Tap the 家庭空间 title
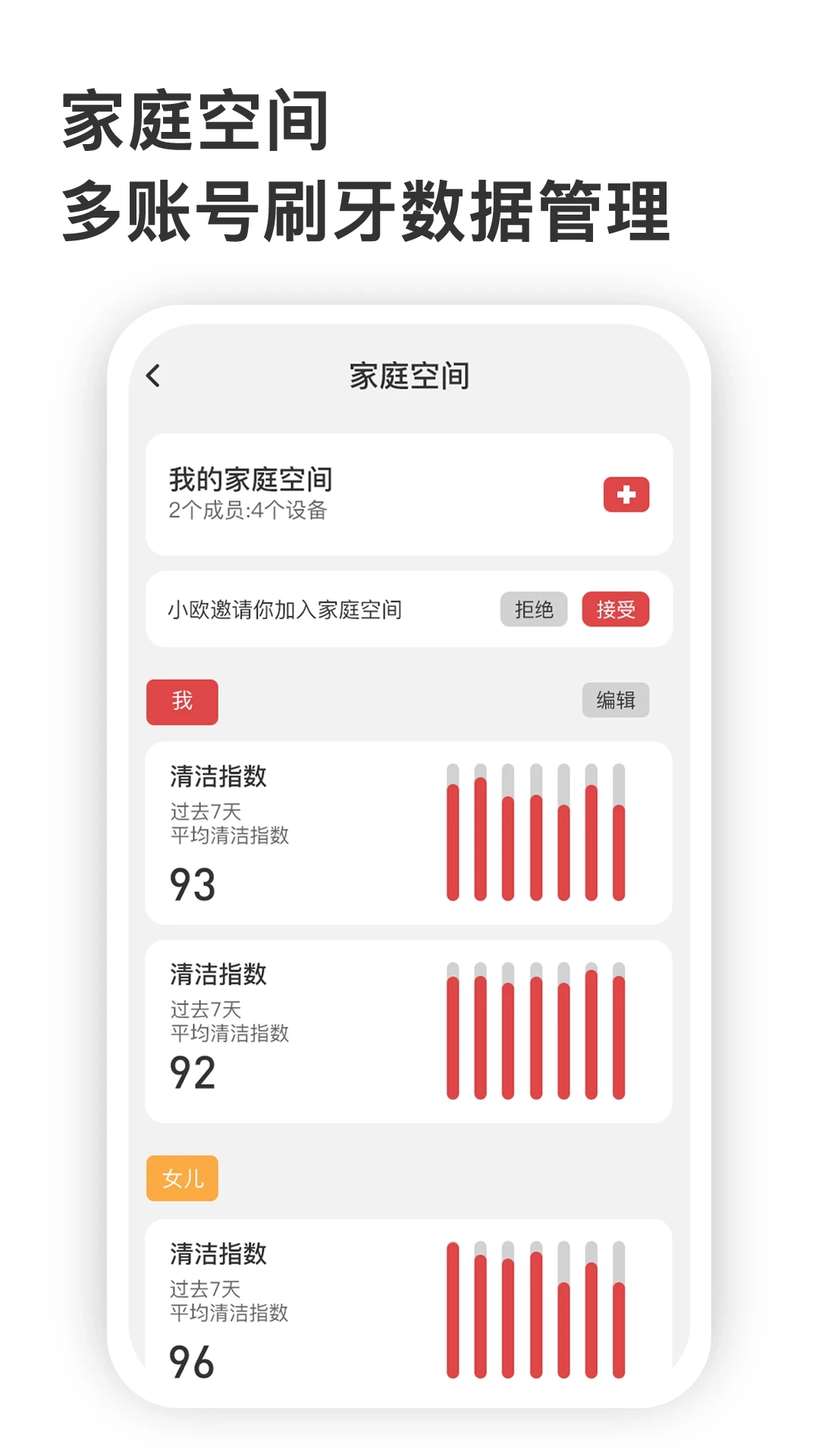Image resolution: width=819 pixels, height=1456 pixels. coord(409,374)
